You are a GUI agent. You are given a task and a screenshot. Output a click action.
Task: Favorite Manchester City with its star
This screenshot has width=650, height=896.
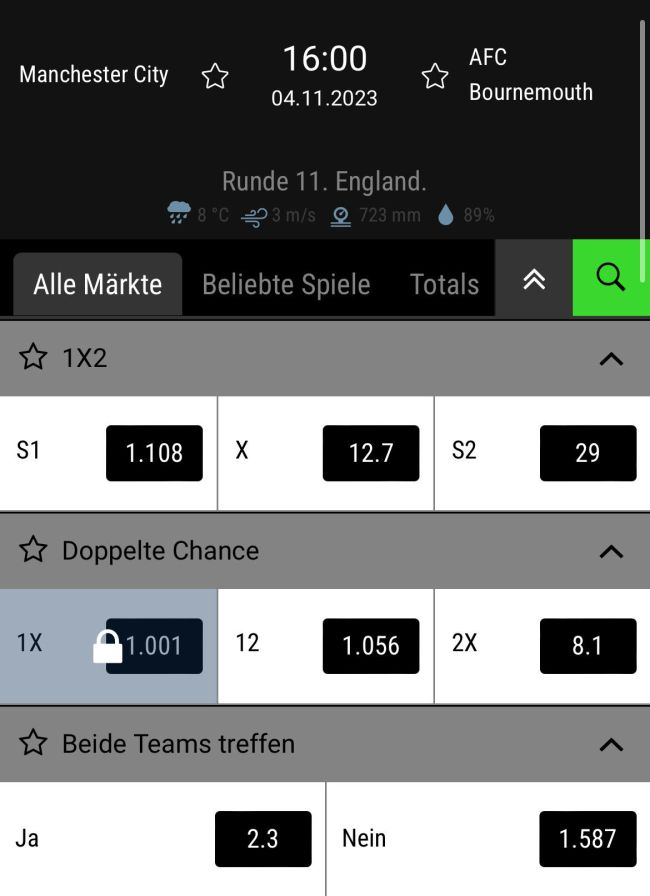point(215,77)
